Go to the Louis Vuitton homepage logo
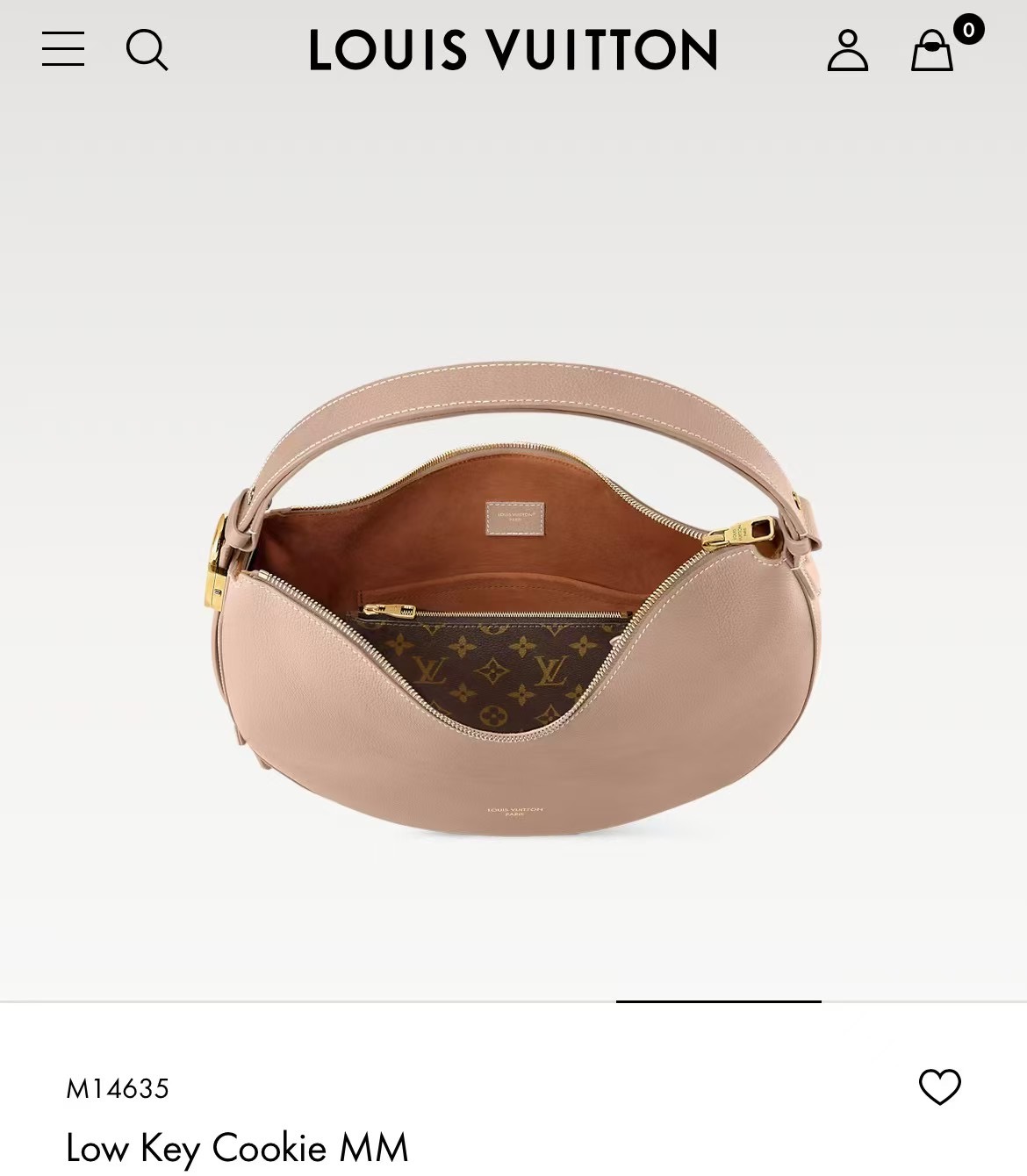This screenshot has width=1027, height=1176. (x=513, y=50)
